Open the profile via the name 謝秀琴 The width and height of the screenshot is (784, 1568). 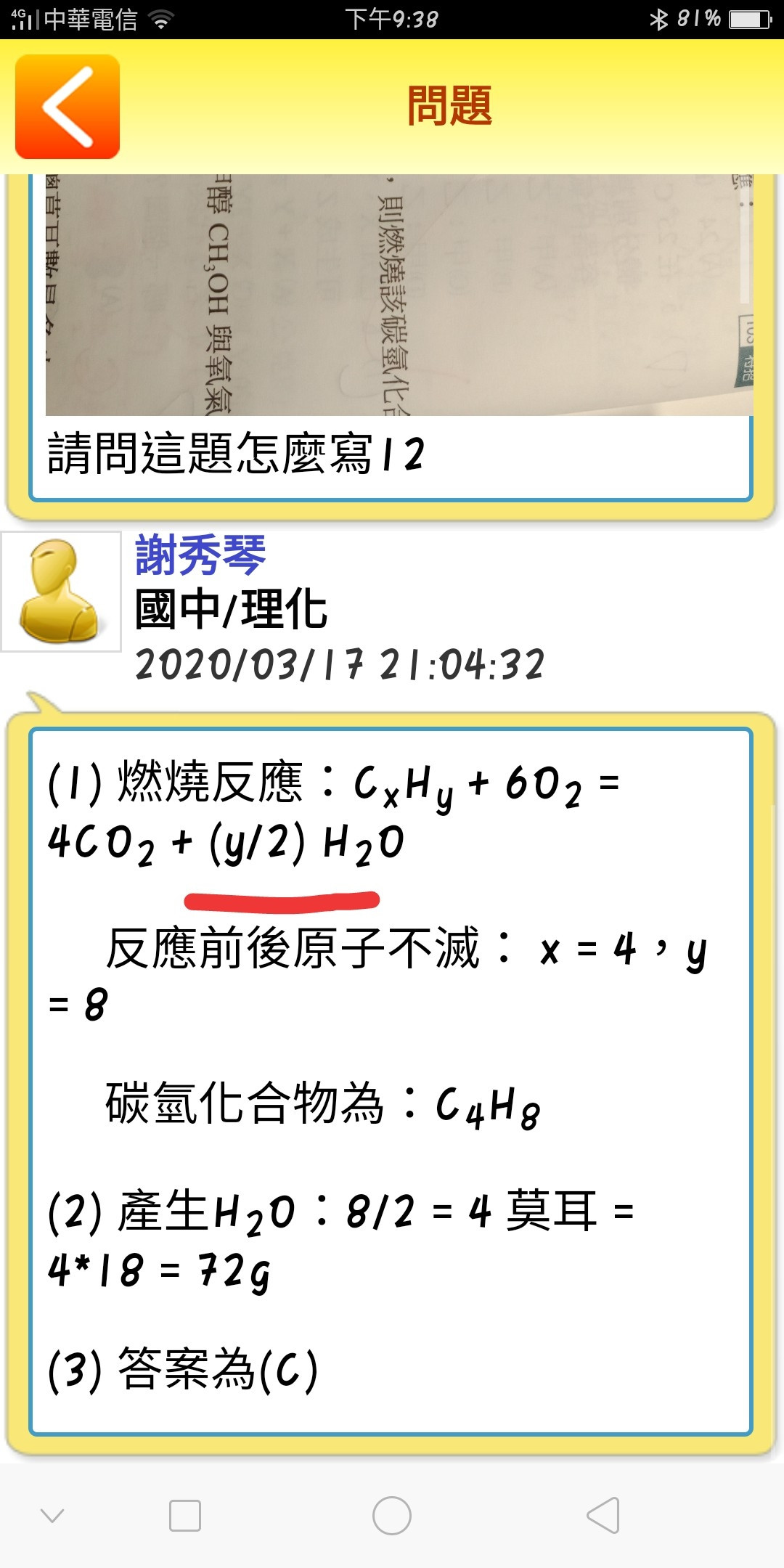coord(200,555)
